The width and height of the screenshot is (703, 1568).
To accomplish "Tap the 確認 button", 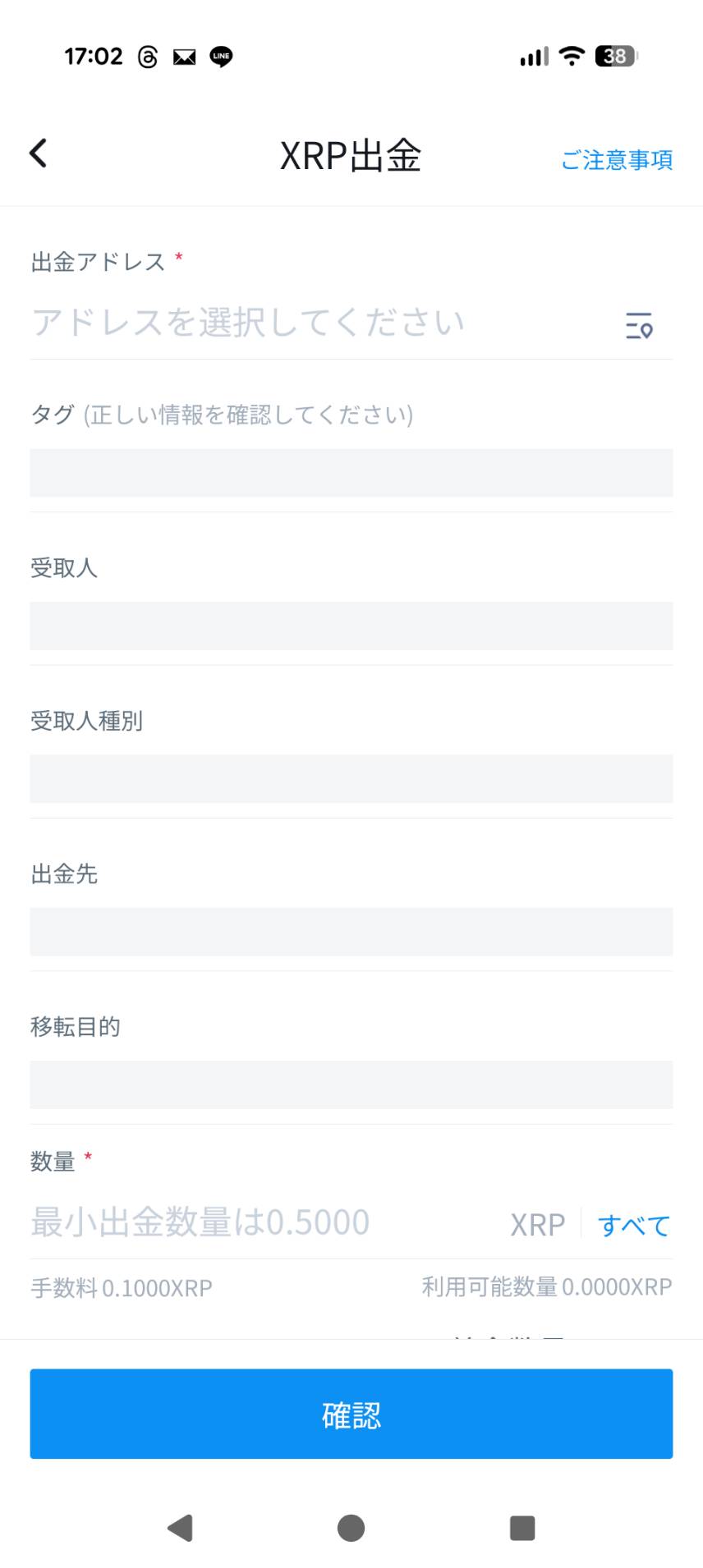I will point(351,1414).
